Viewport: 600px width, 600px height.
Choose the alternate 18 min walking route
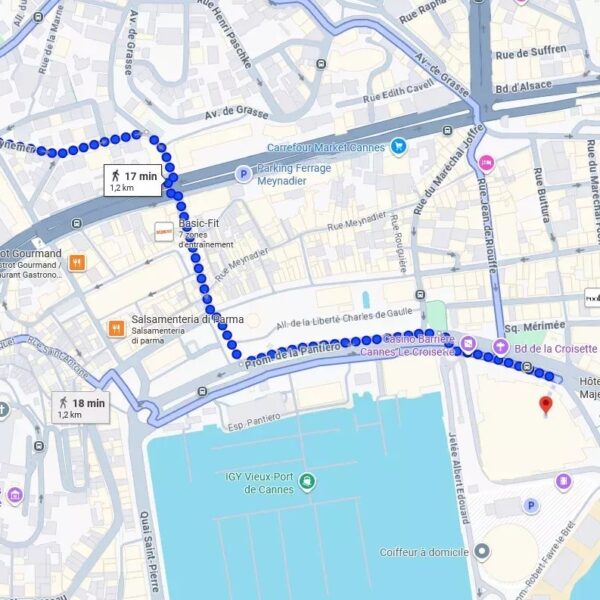tap(81, 407)
